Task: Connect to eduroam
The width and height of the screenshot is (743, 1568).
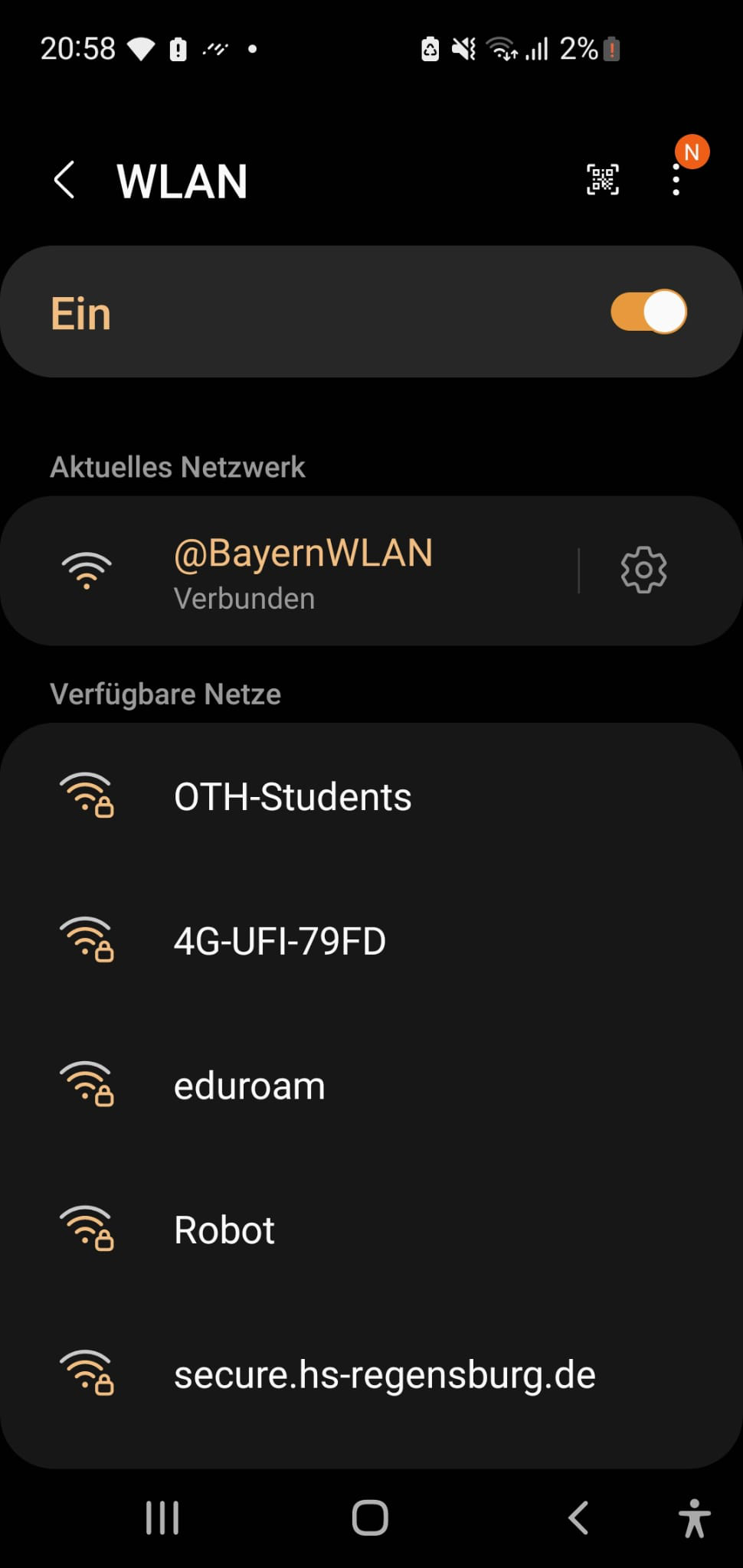Action: [x=249, y=1086]
